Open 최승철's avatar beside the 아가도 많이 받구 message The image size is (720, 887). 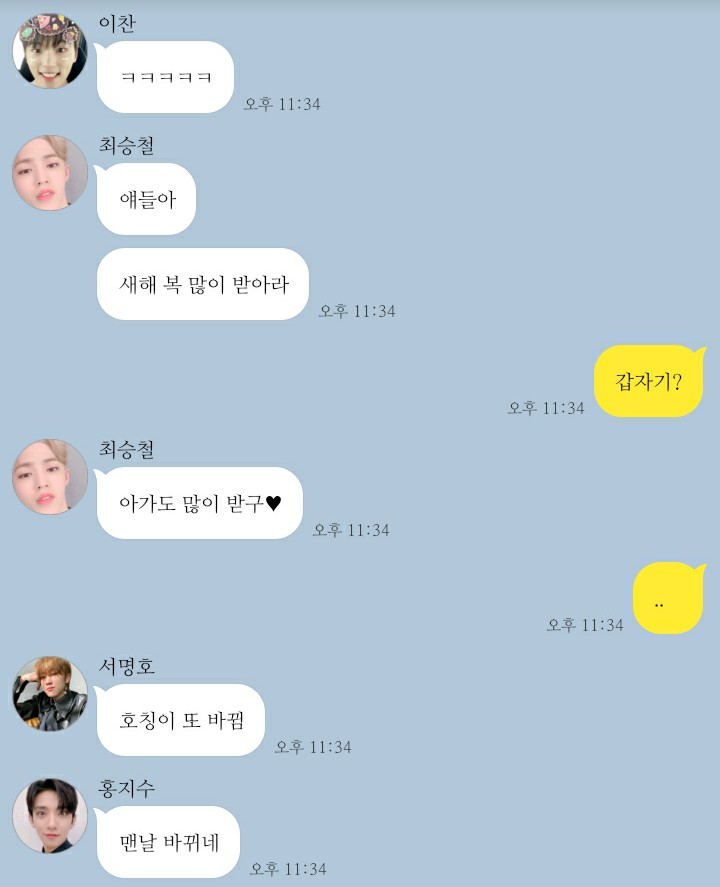(x=50, y=477)
